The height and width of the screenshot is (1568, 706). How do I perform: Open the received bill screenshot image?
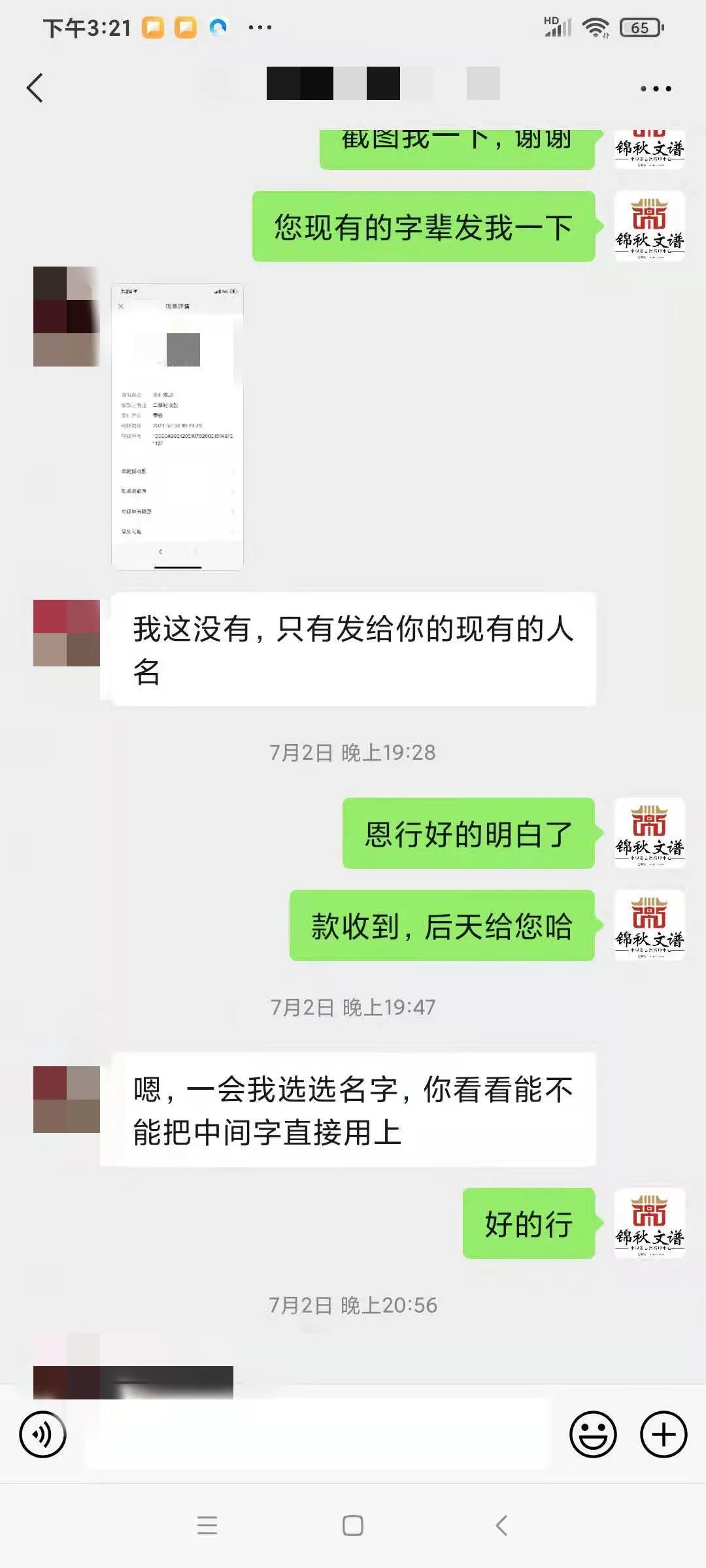pos(177,426)
